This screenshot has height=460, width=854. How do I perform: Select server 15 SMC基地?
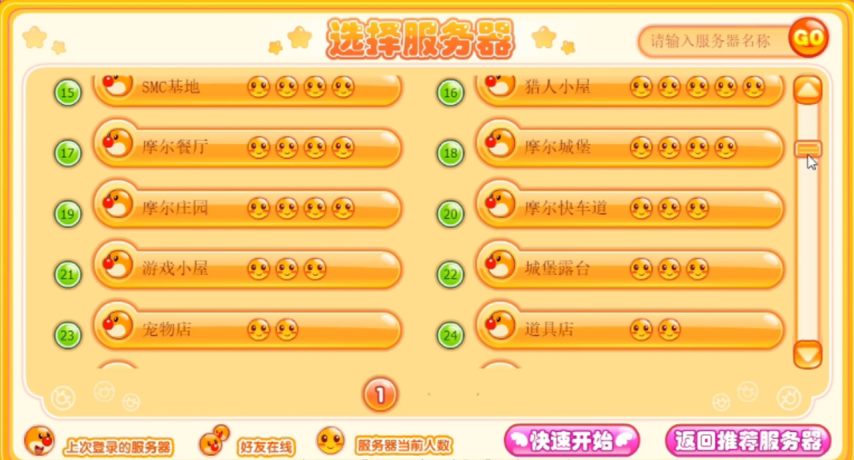(246, 89)
